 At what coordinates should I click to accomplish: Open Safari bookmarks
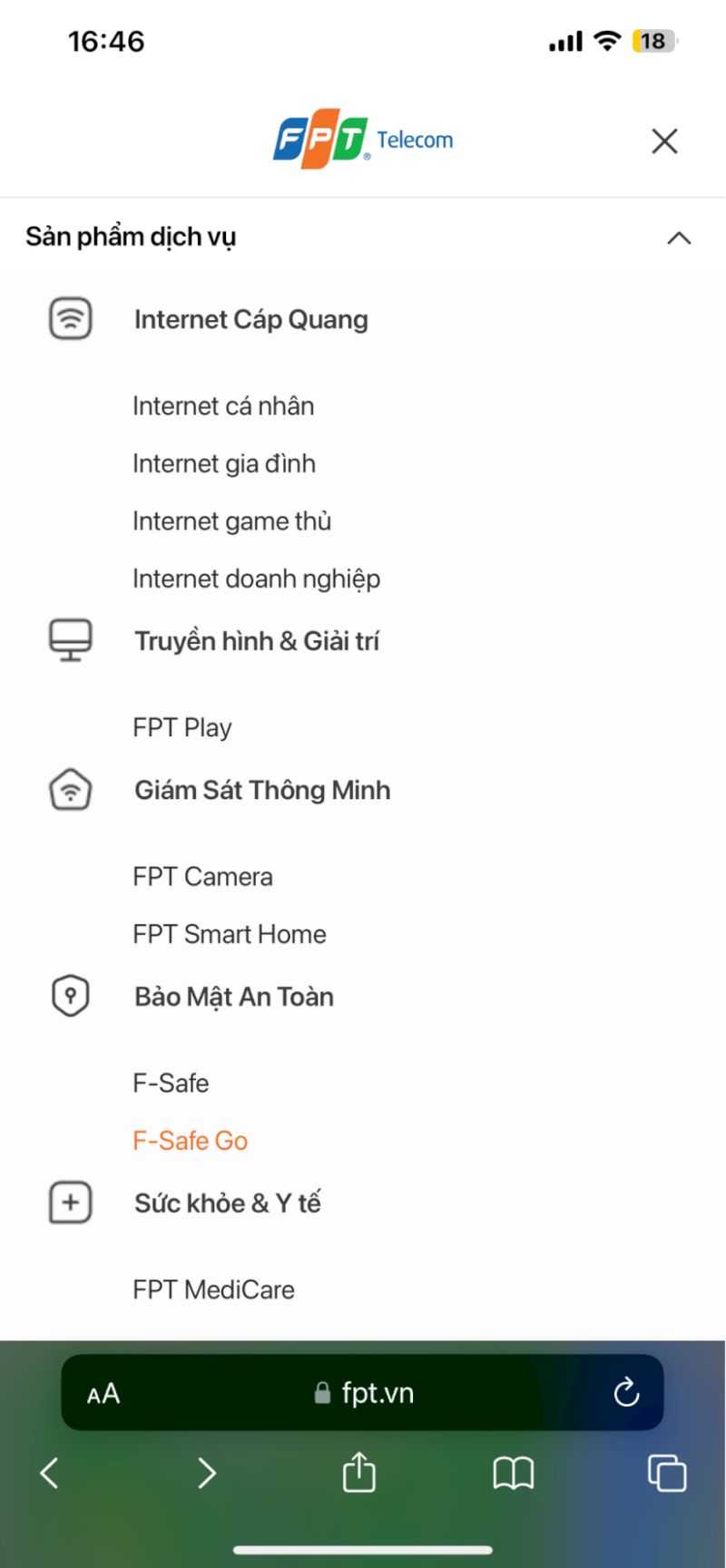pos(513,1474)
